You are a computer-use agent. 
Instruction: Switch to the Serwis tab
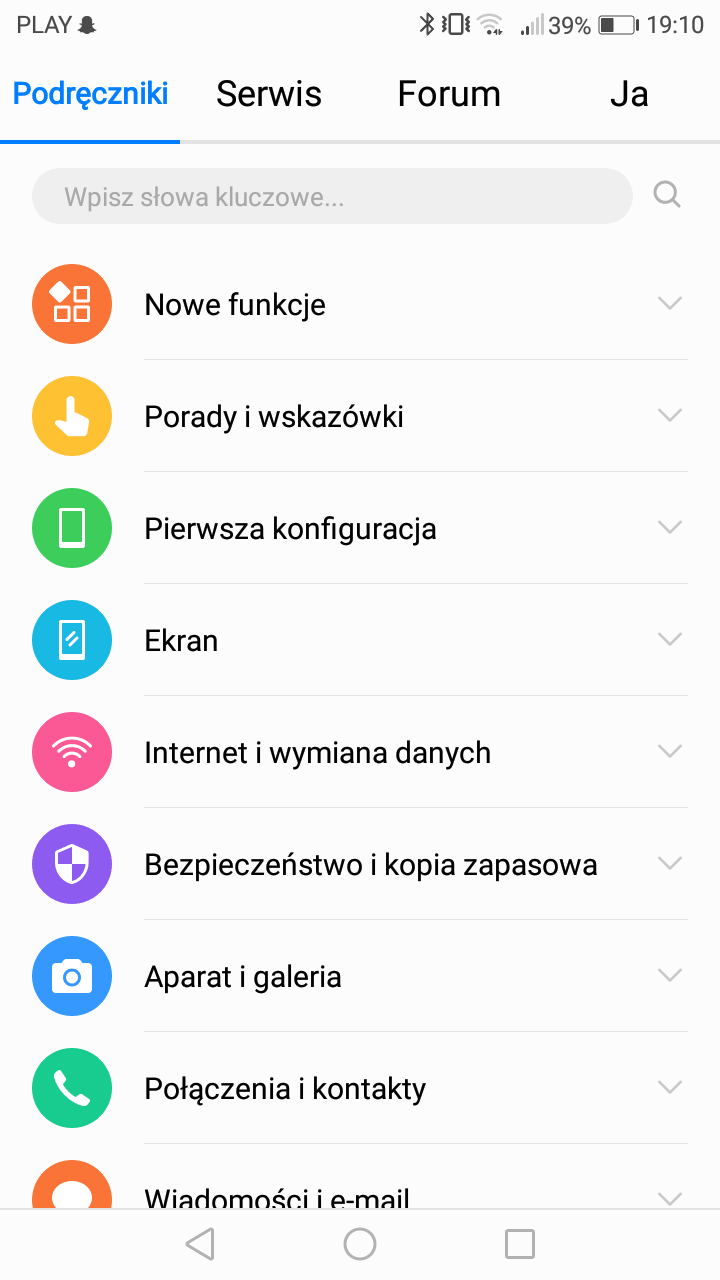[269, 94]
